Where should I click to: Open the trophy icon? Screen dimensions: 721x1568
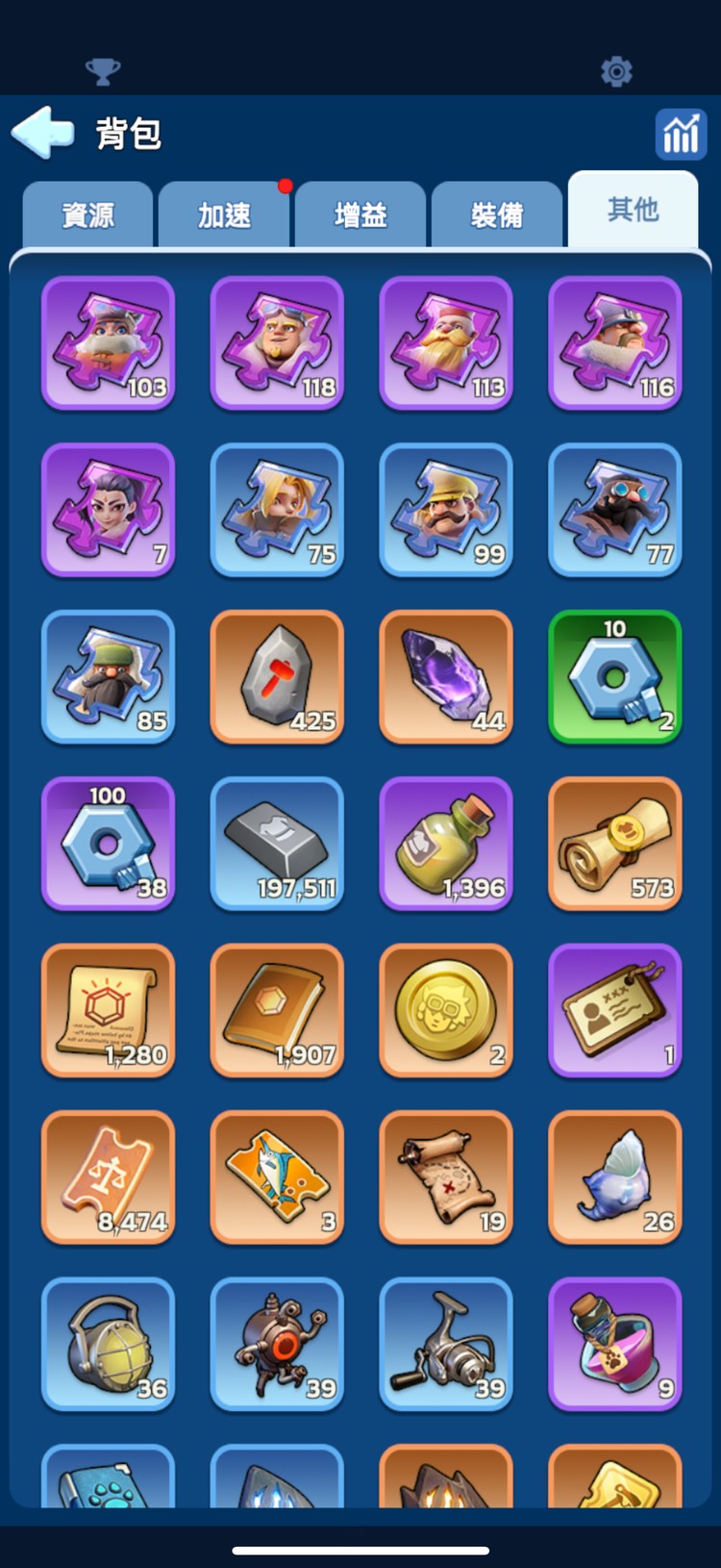tap(103, 71)
